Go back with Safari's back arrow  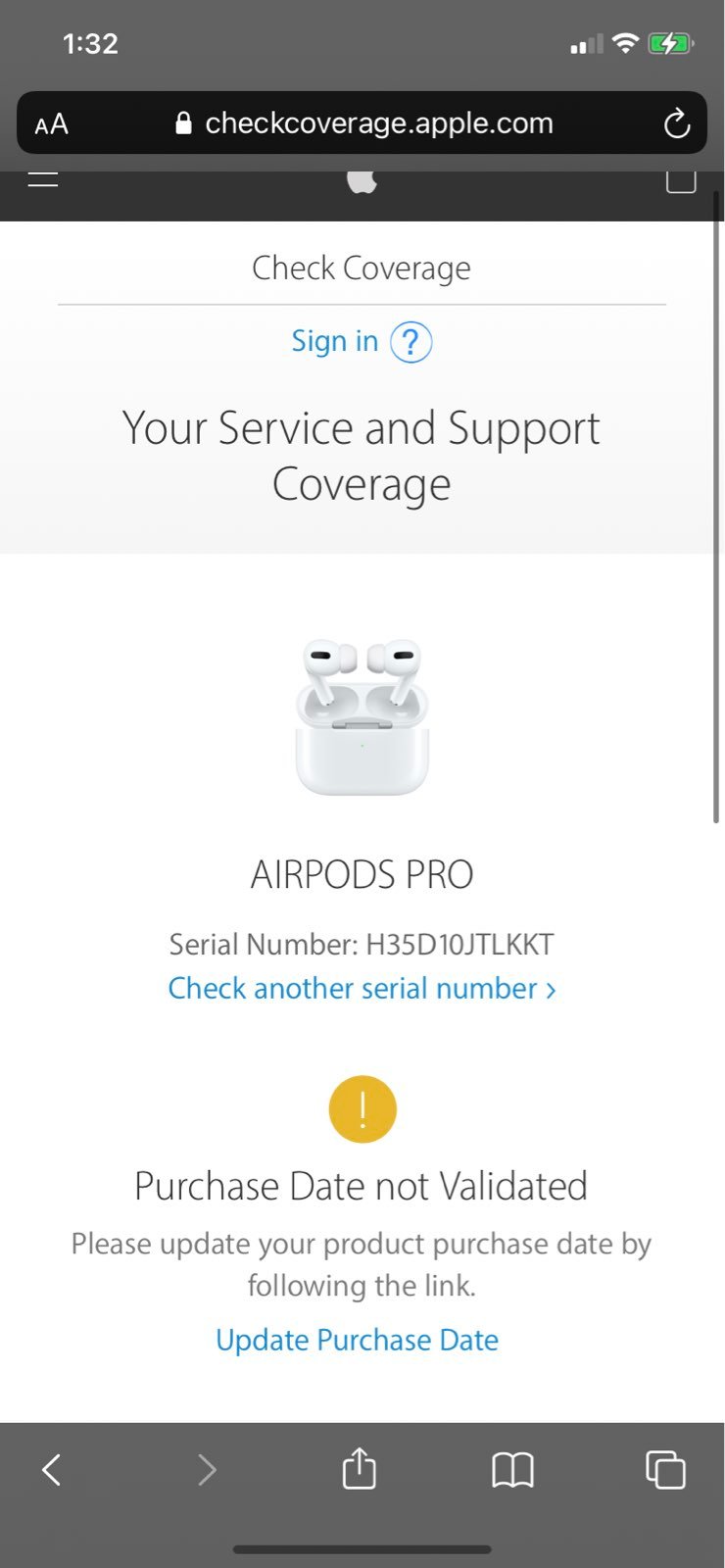[x=52, y=1469]
